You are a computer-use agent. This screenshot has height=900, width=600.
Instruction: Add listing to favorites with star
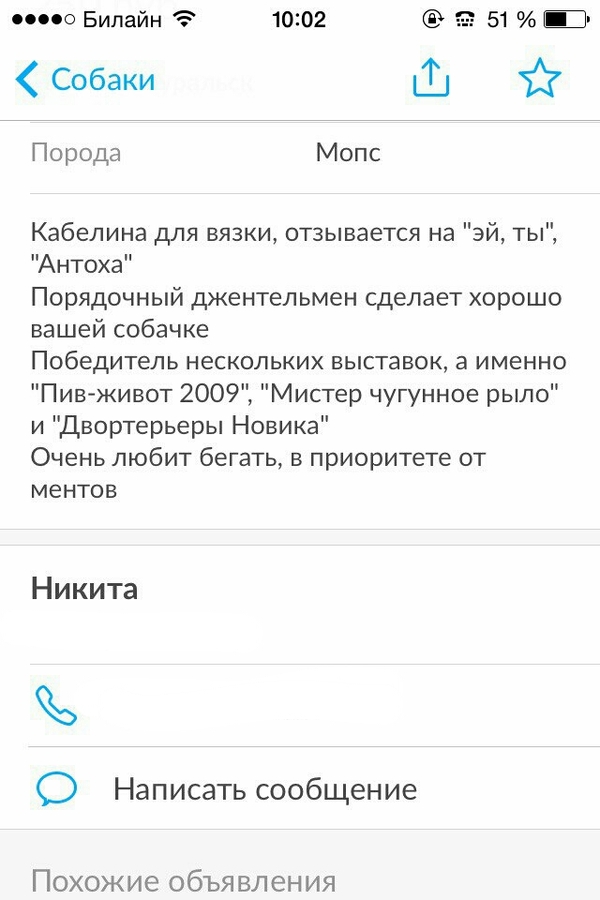coord(540,78)
